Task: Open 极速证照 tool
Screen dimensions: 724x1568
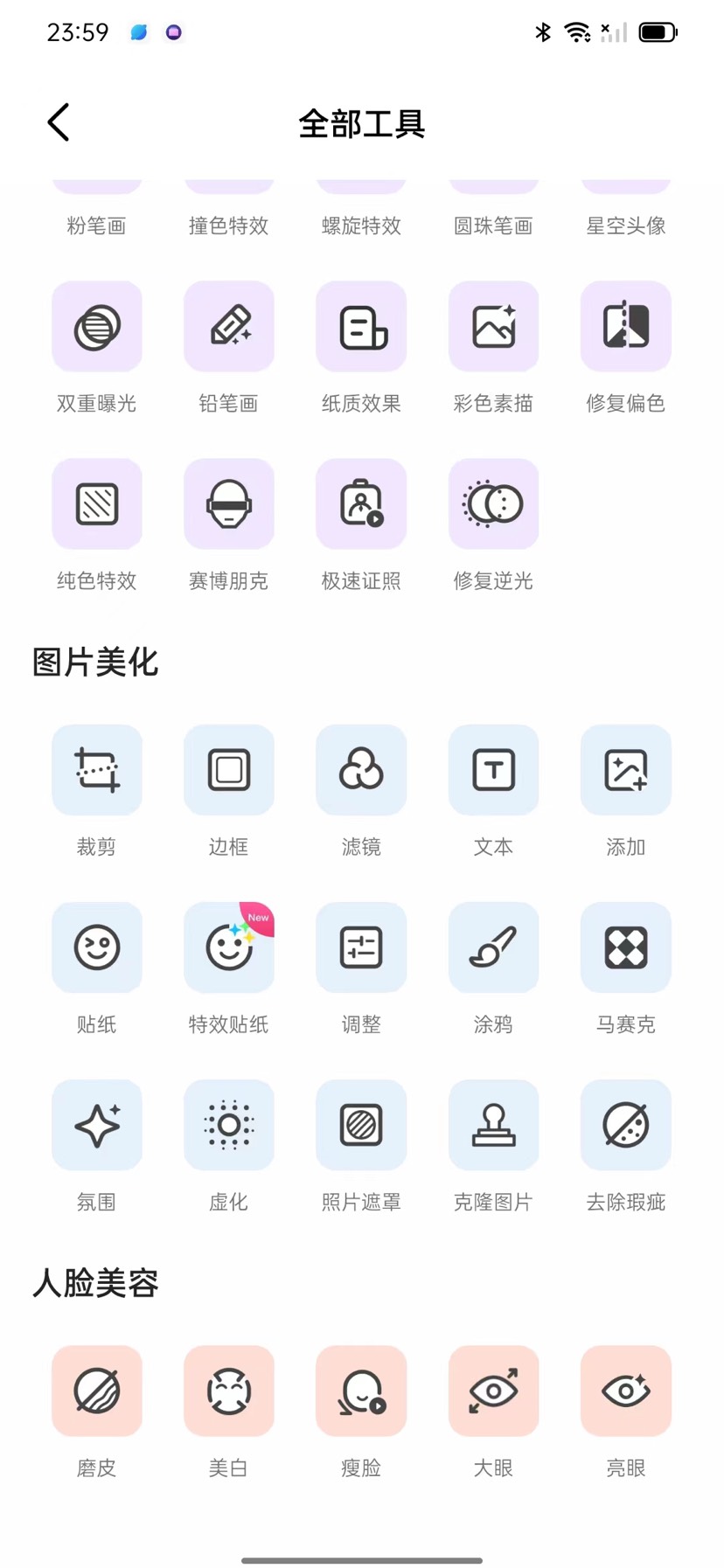Action: [x=361, y=504]
